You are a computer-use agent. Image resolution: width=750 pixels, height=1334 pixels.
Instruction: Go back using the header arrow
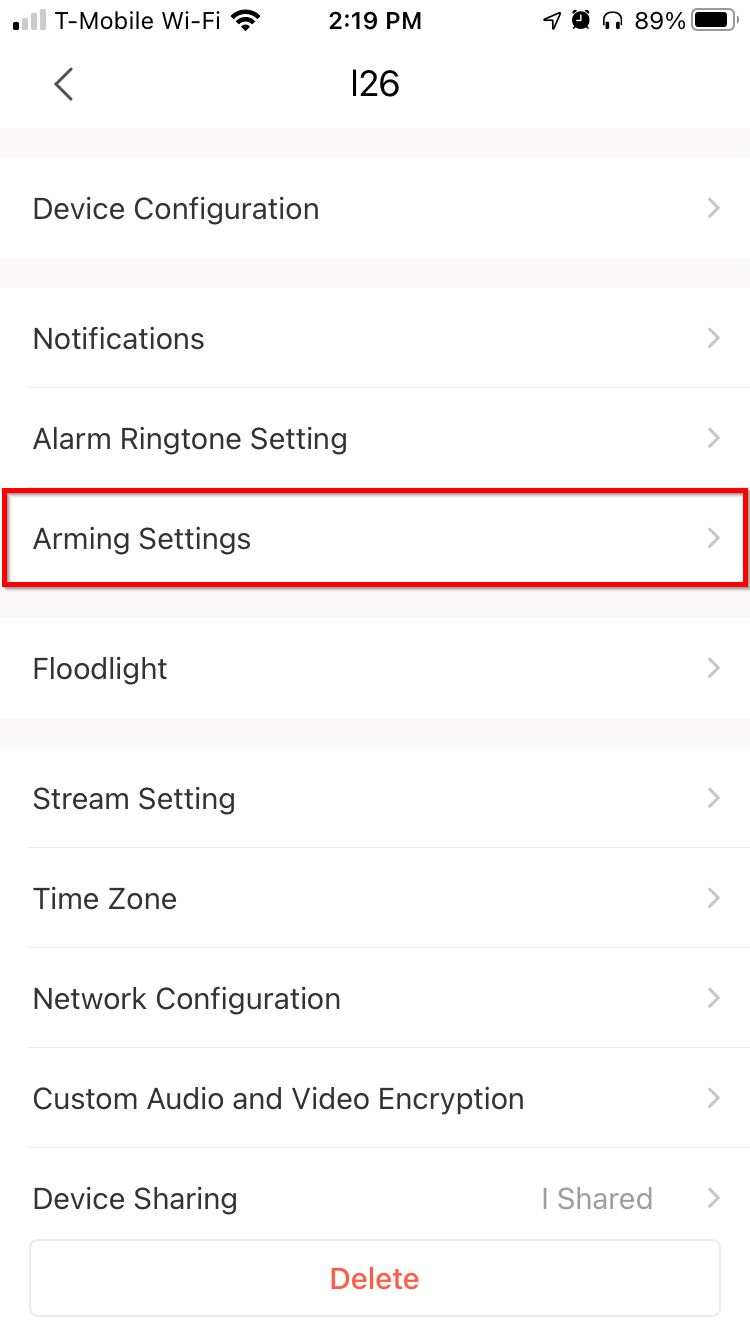[64, 84]
